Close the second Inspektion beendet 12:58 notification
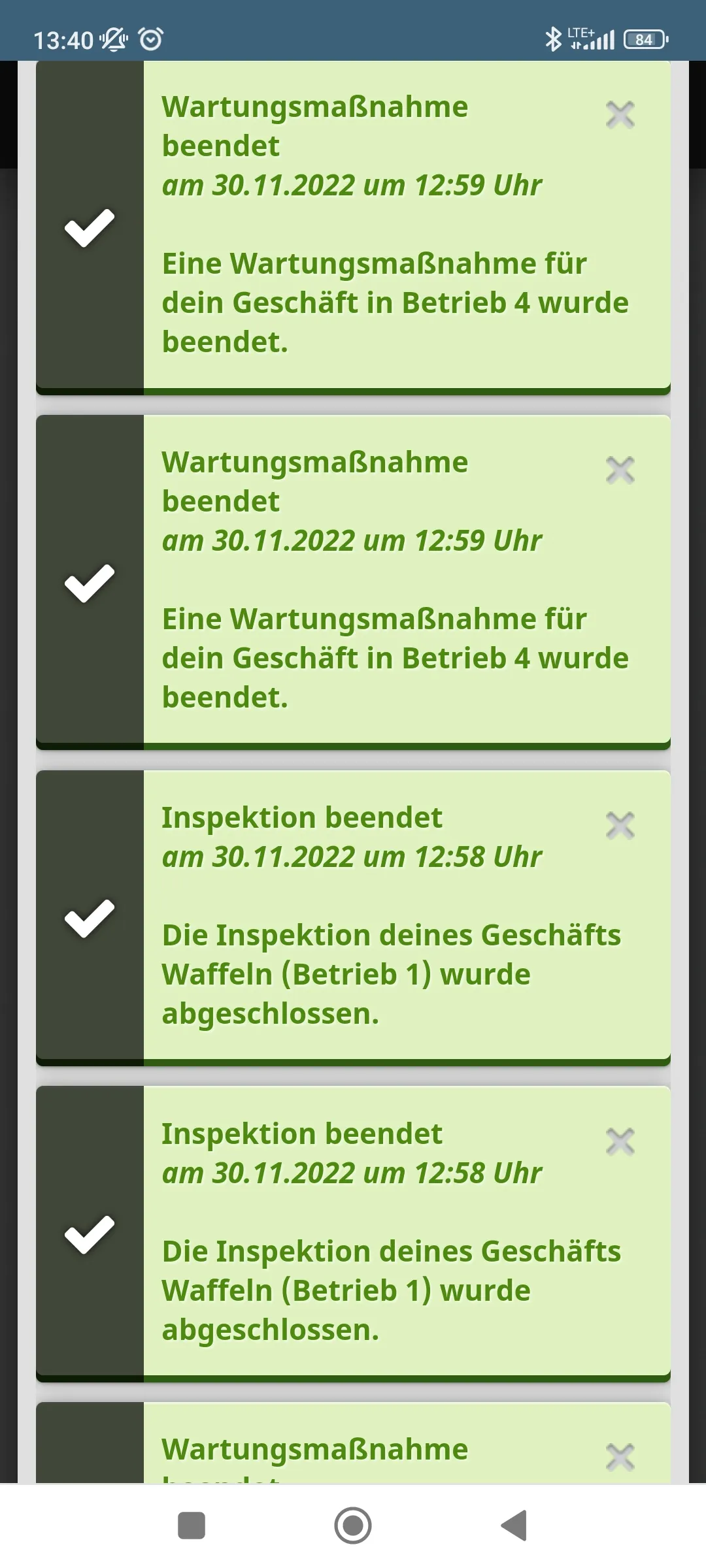The width and height of the screenshot is (706, 1568). pos(620,1141)
